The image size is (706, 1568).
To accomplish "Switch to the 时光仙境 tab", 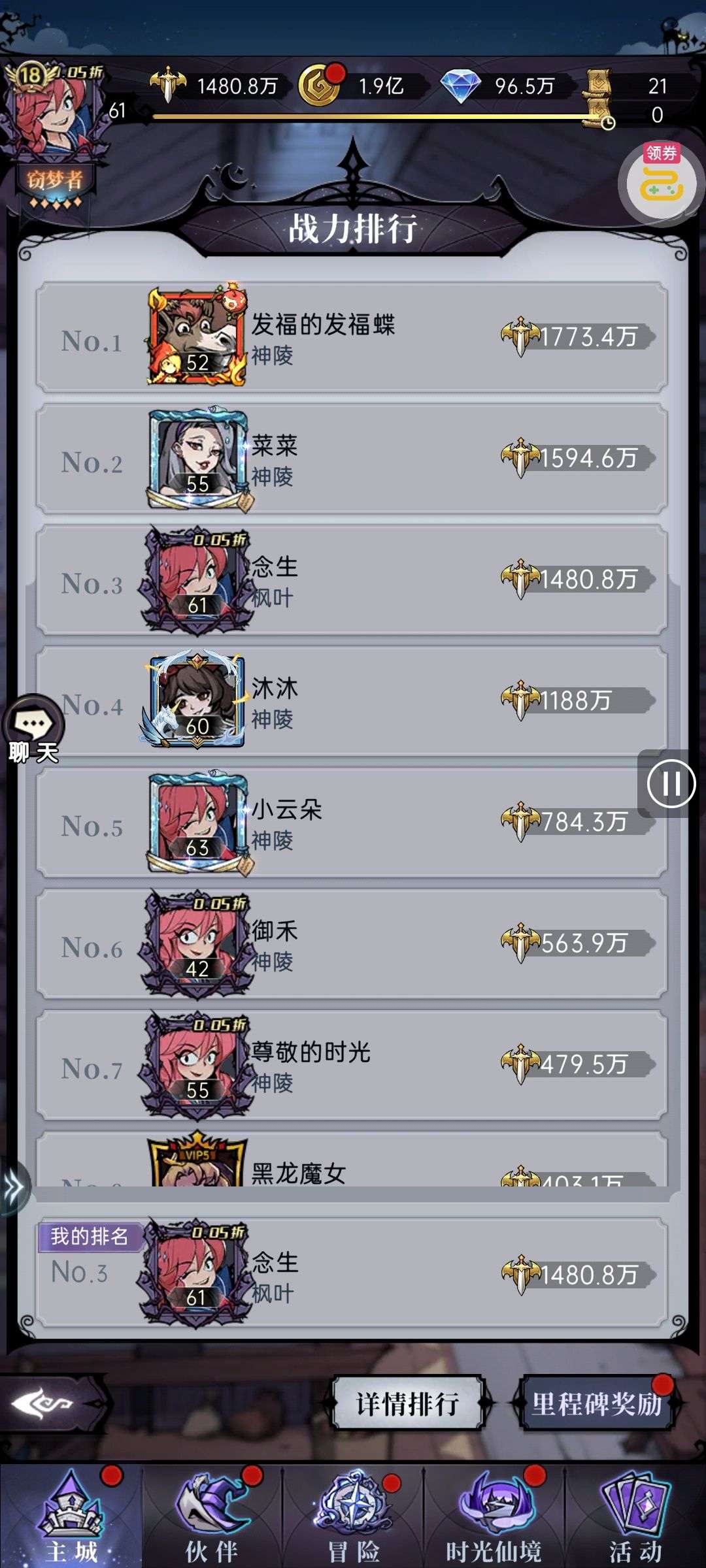I will (x=494, y=1516).
